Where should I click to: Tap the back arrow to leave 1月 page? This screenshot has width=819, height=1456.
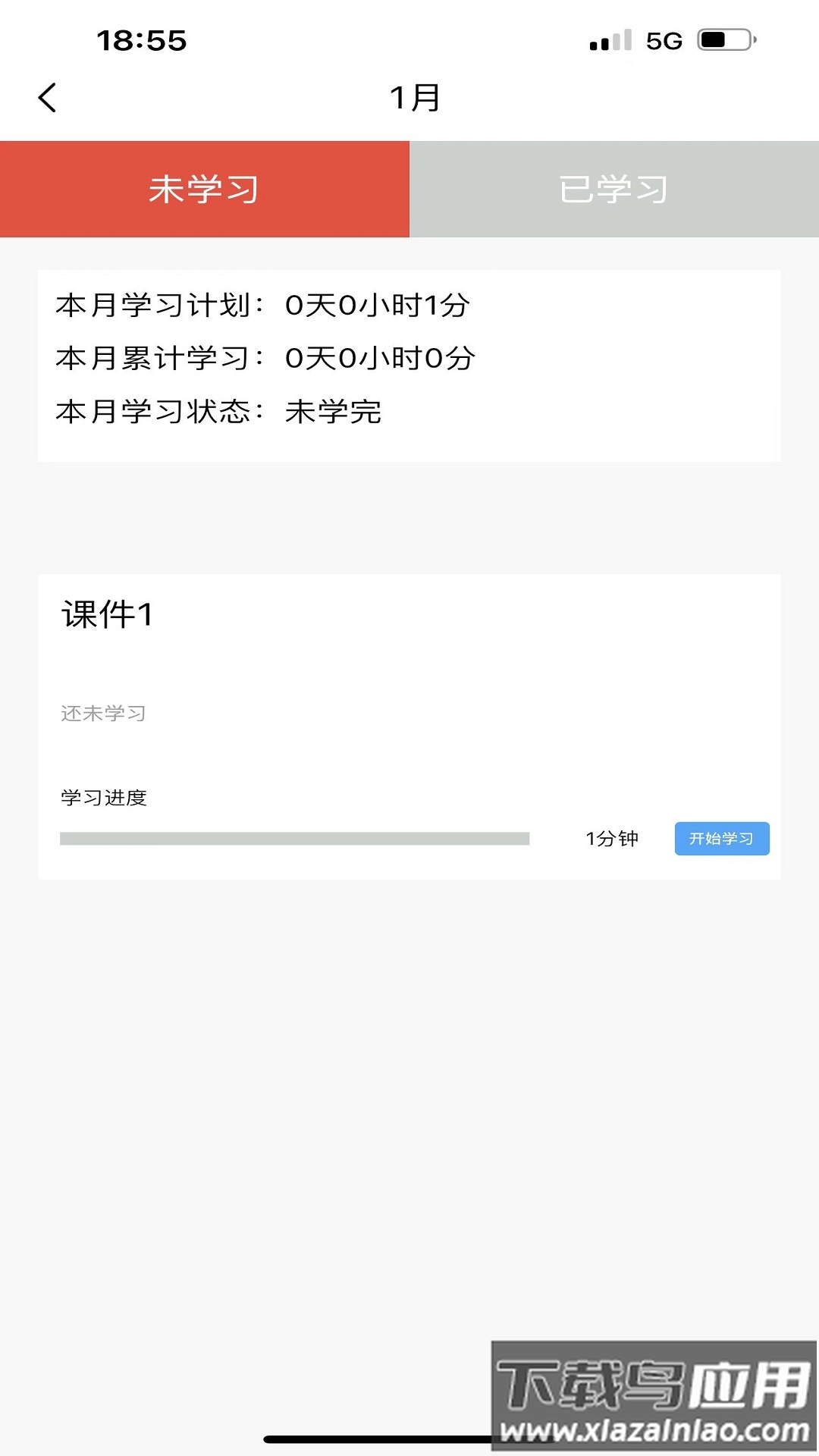click(47, 98)
